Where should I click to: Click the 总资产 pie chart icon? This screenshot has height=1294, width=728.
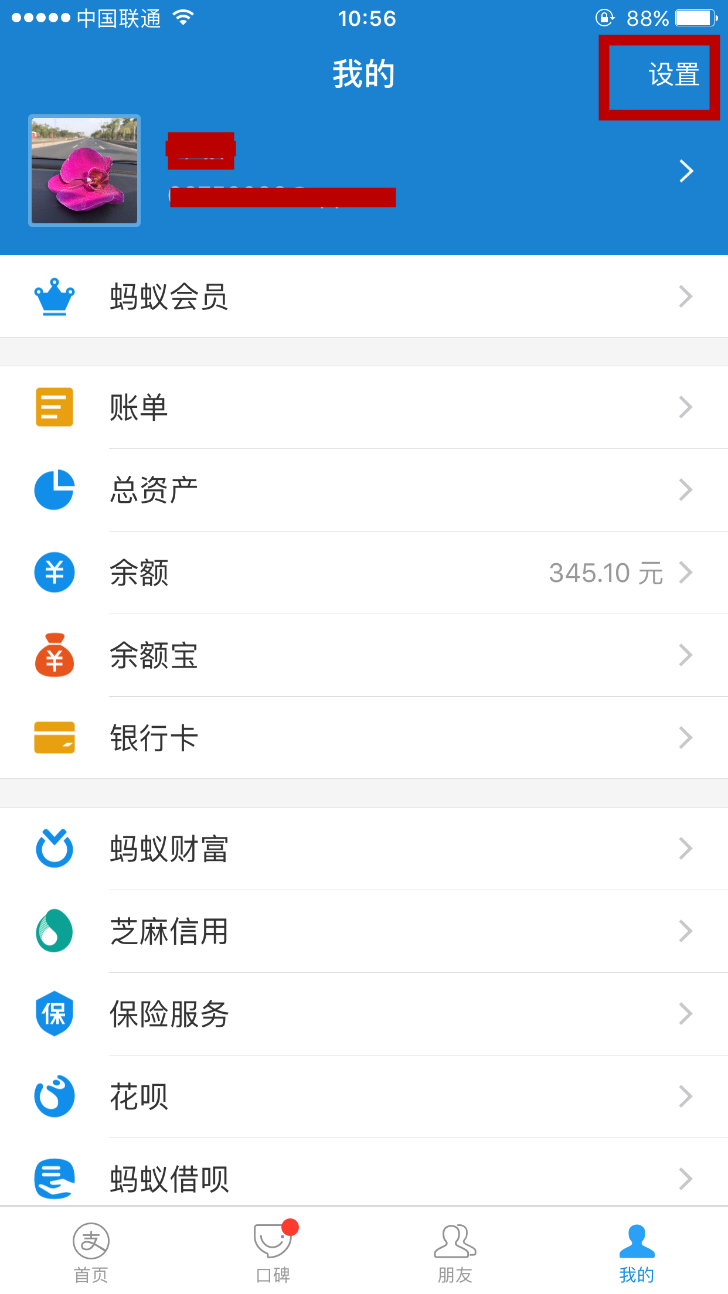pos(54,490)
